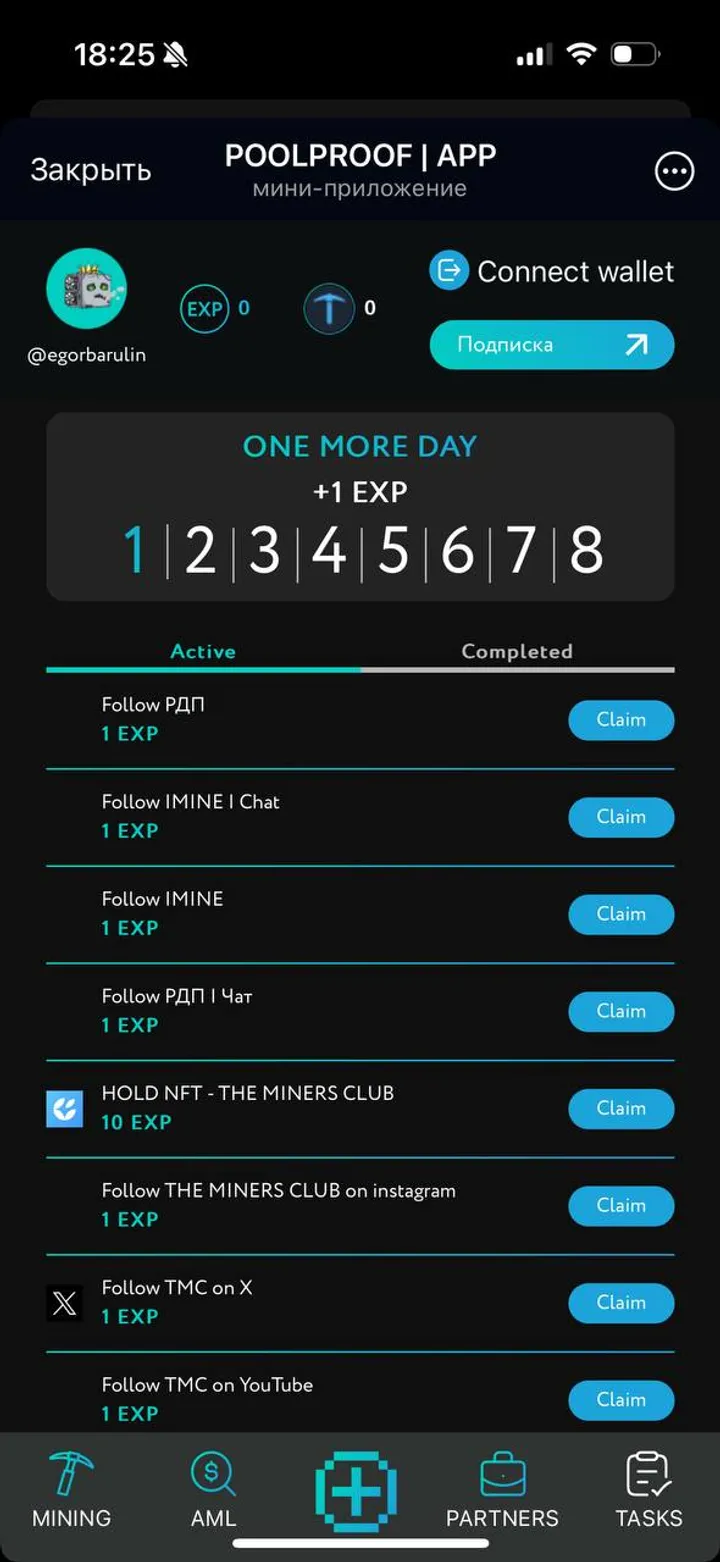
Task: Claim the Follow IMINE task
Action: tap(621, 914)
